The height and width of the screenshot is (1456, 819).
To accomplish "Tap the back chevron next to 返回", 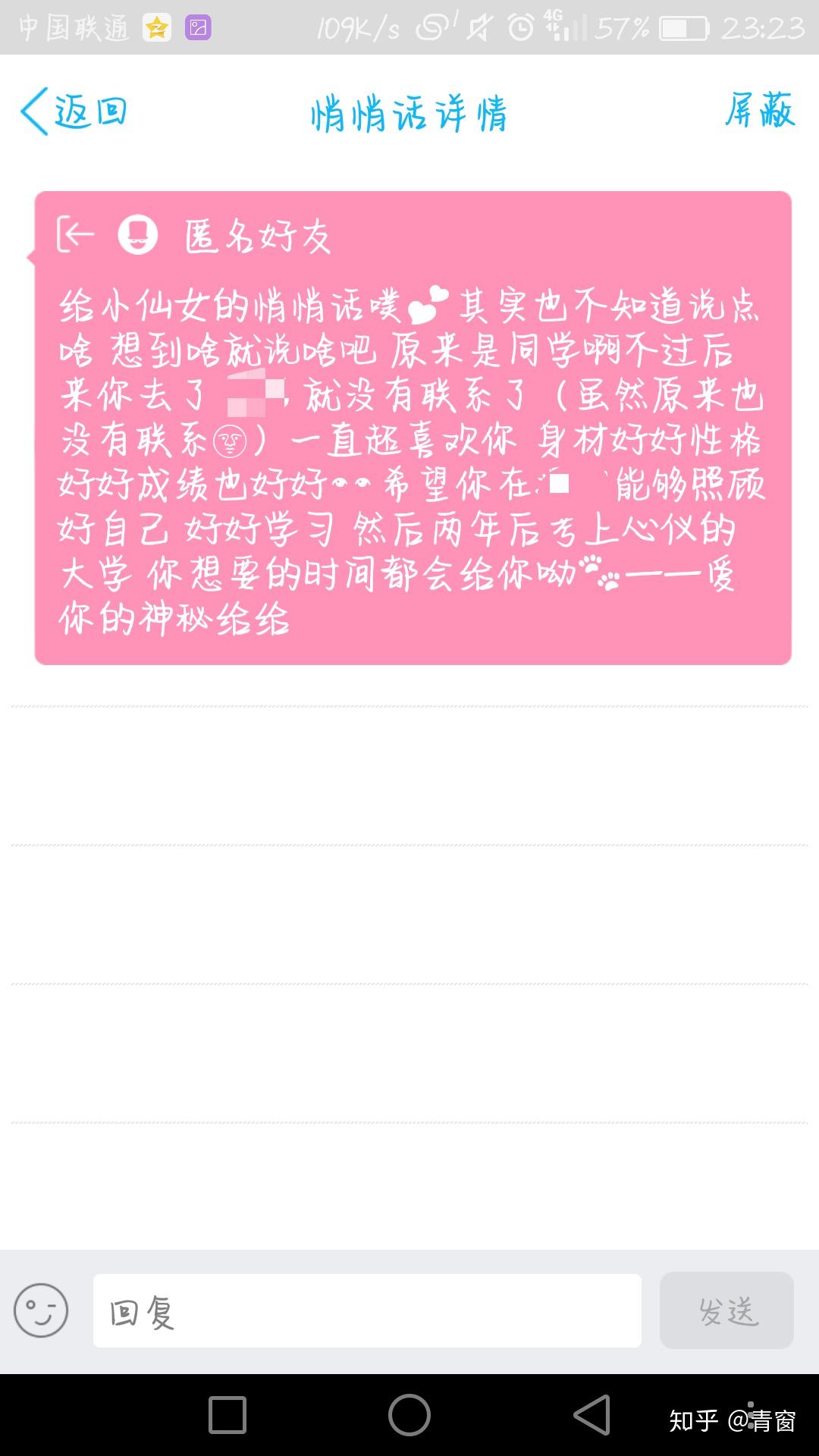I will [x=33, y=110].
